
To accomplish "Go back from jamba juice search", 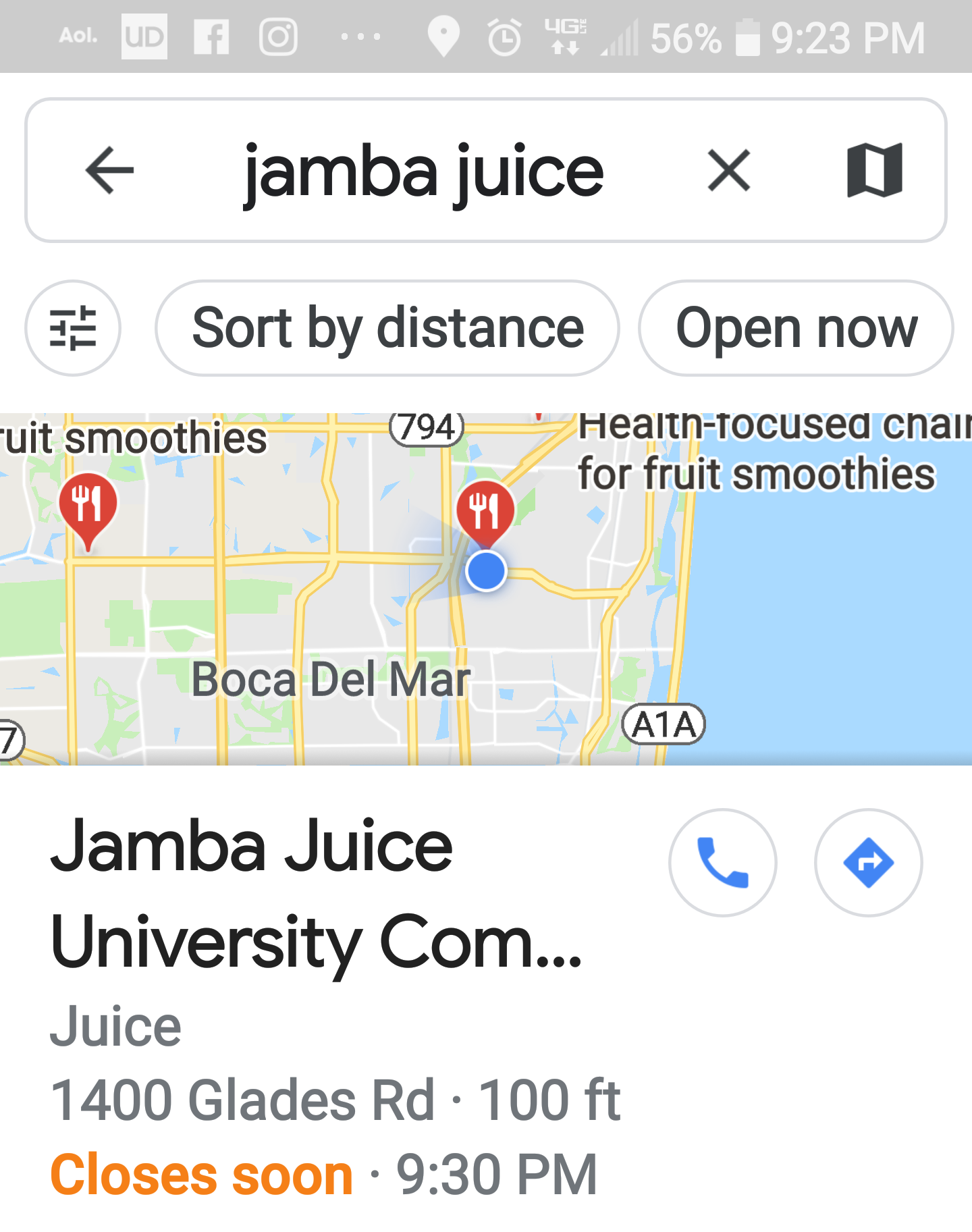I will 110,171.
